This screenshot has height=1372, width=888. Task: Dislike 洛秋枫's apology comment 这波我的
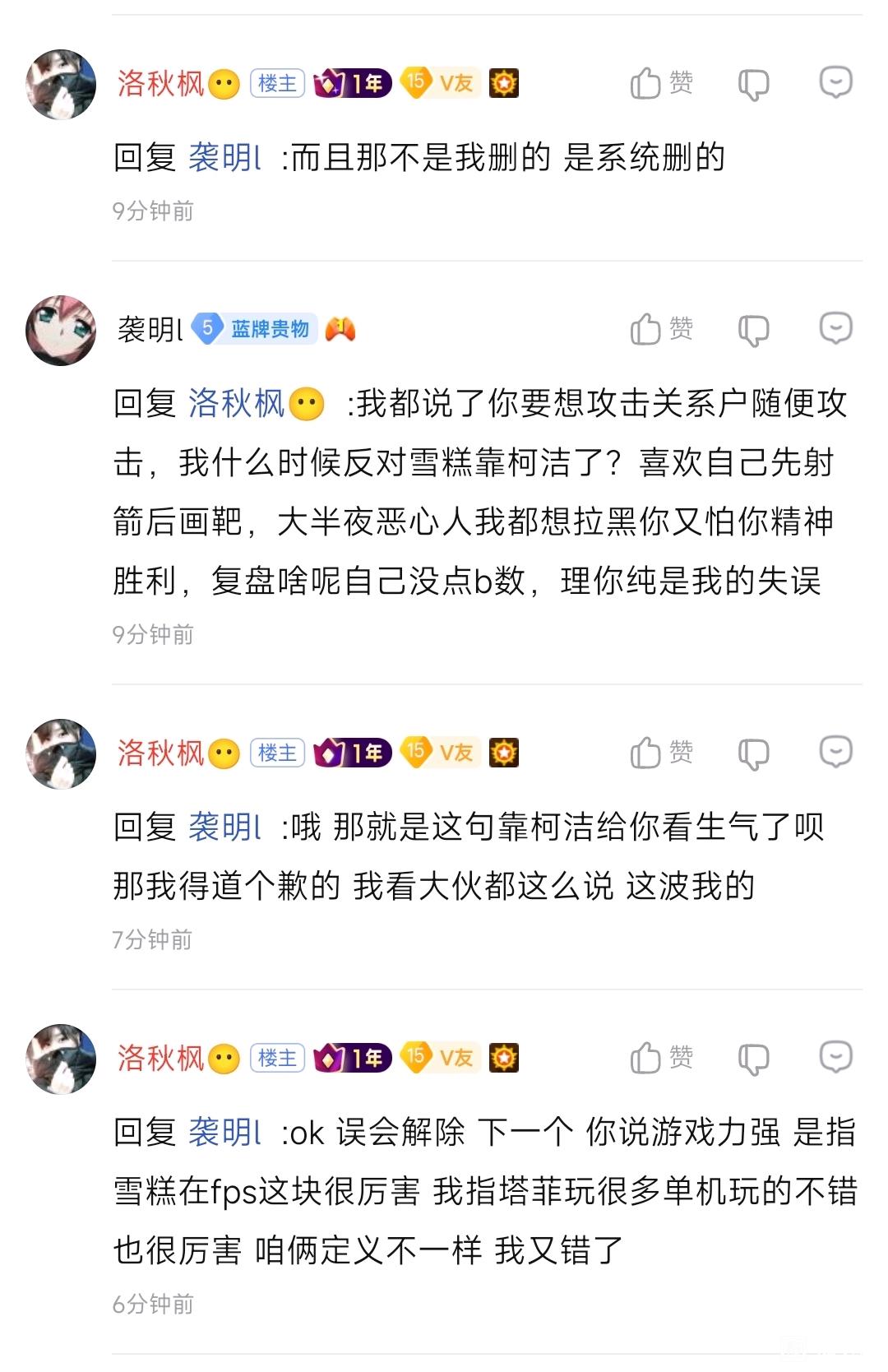753,753
